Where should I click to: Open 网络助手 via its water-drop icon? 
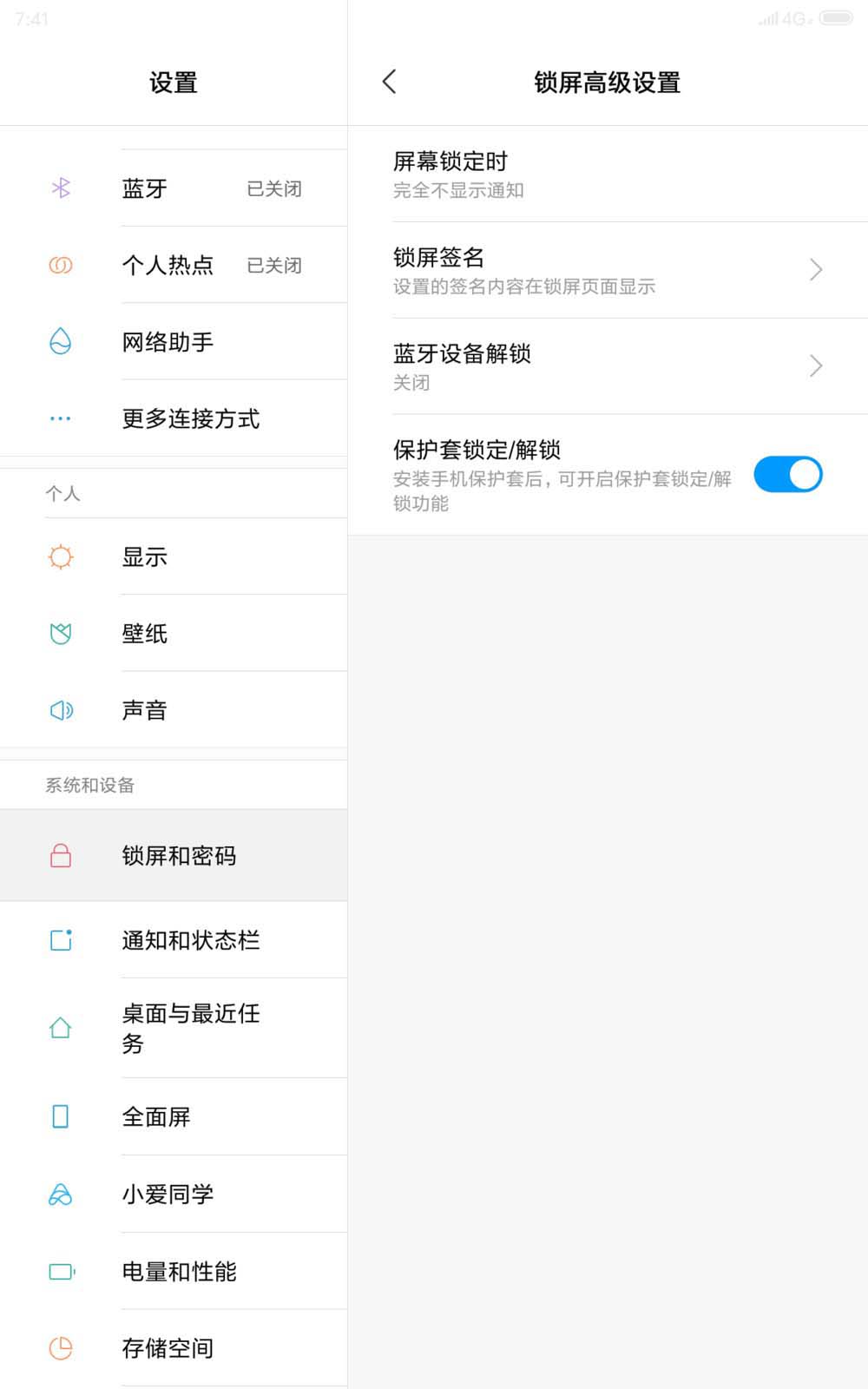59,342
